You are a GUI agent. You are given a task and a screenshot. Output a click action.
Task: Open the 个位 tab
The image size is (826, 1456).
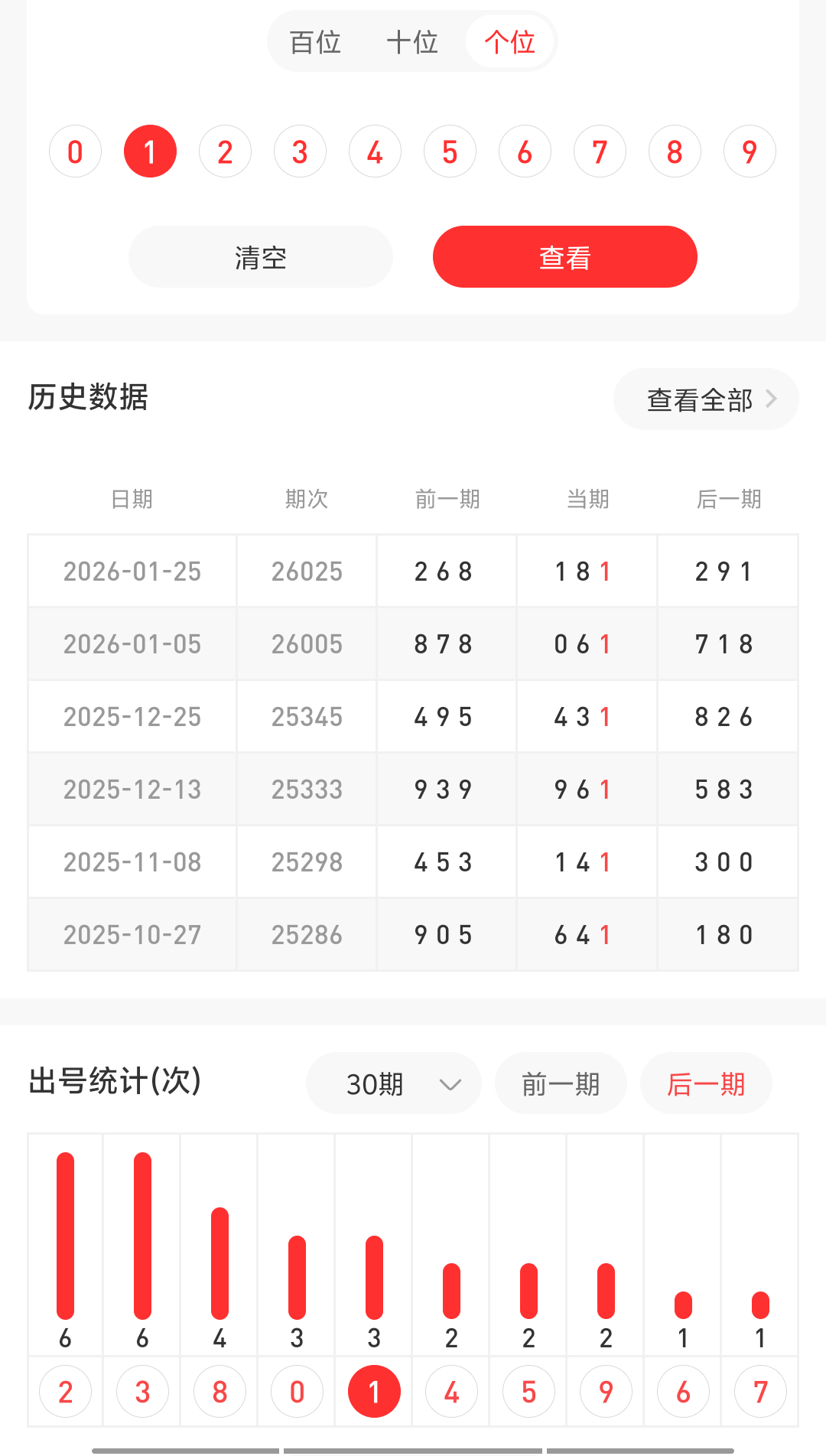click(x=510, y=42)
